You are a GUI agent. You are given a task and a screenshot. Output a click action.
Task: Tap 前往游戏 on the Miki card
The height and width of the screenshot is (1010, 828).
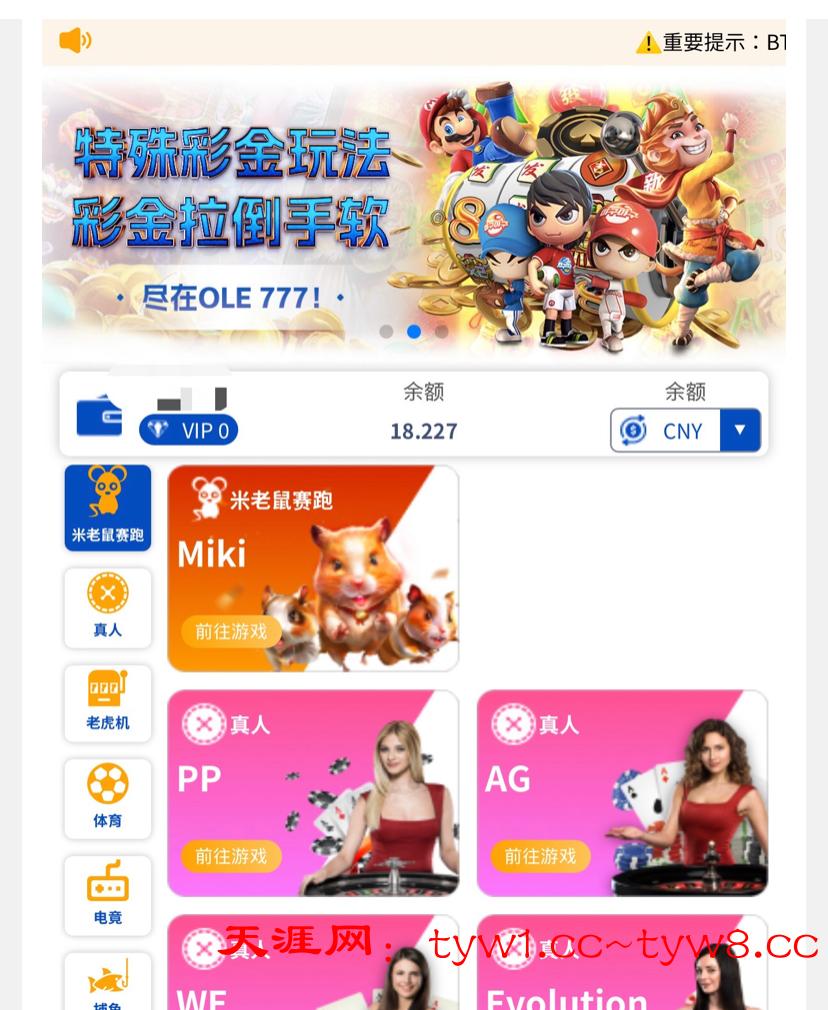[x=231, y=631]
